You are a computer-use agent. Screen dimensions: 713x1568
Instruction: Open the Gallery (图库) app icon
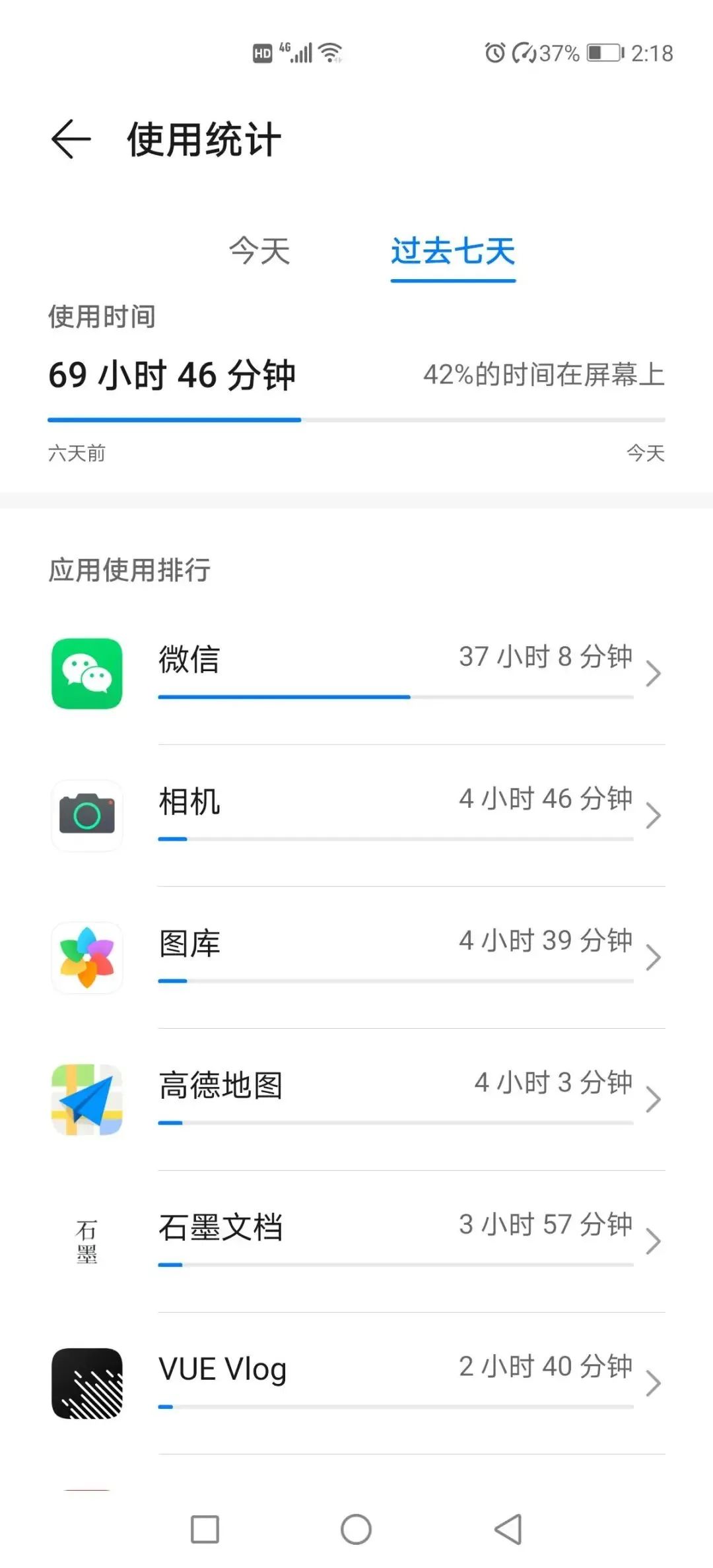point(86,958)
